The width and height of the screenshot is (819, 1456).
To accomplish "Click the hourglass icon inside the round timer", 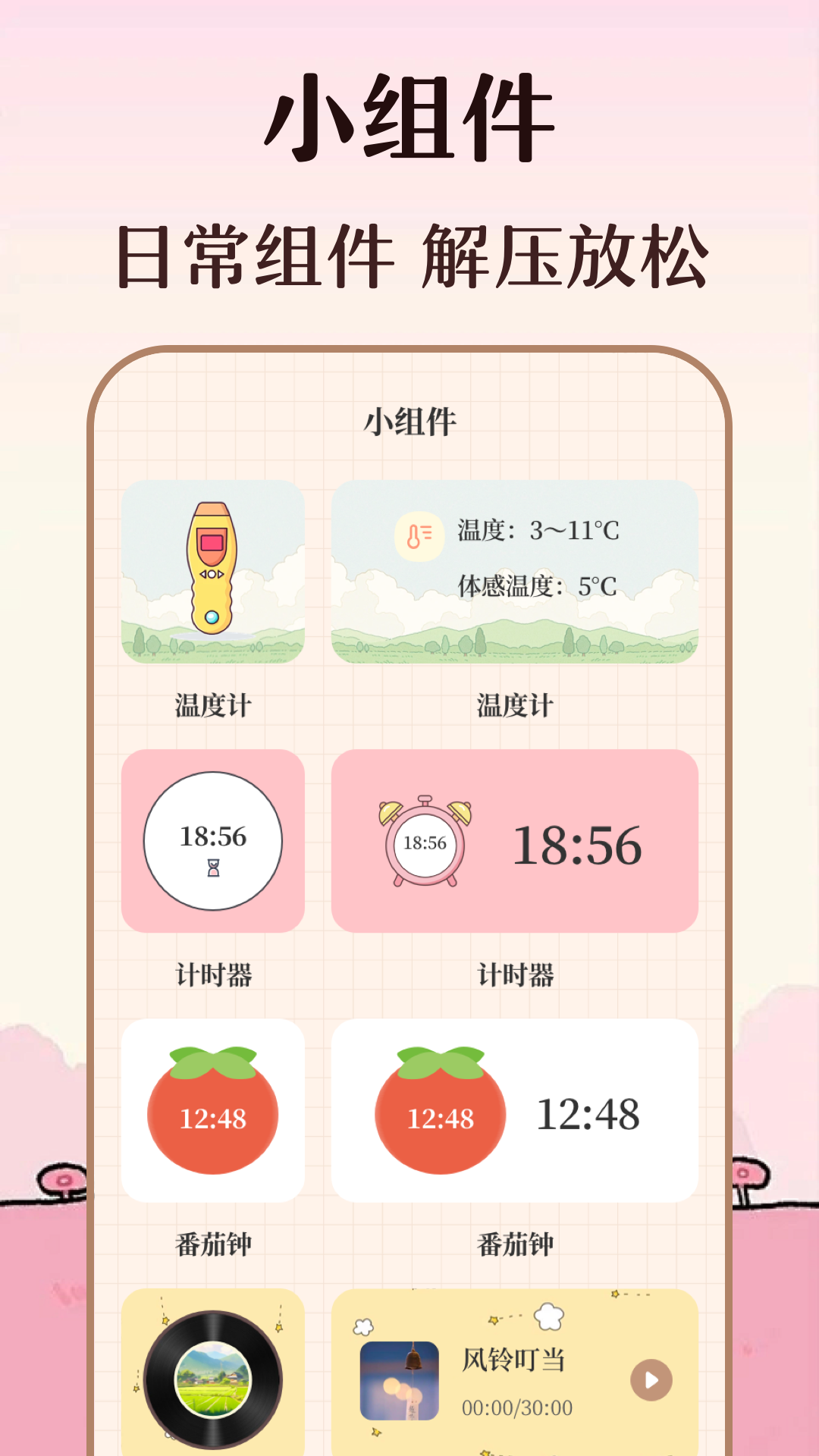I will click(x=213, y=866).
